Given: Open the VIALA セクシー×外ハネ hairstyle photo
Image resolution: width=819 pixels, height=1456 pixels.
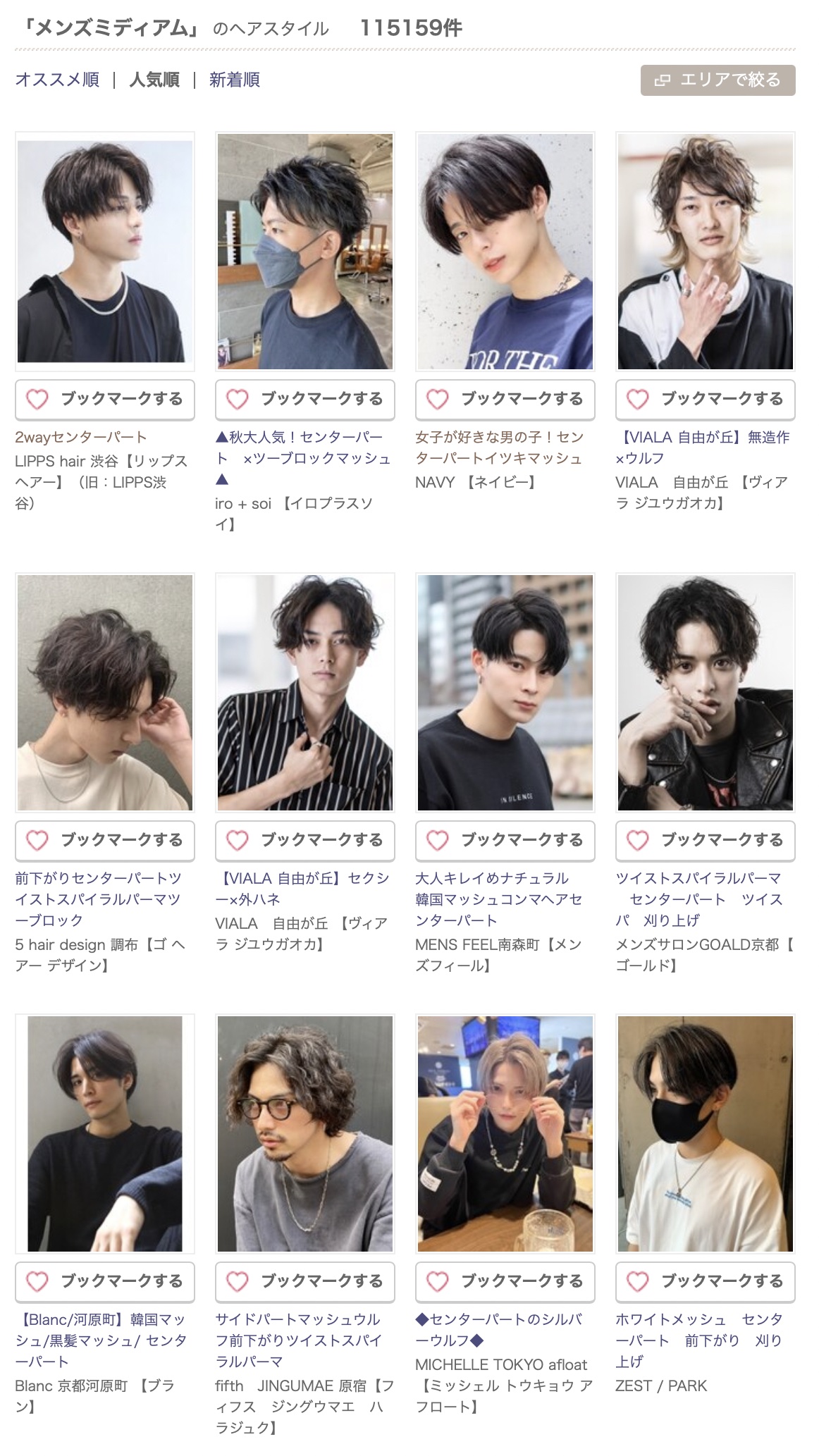Looking at the screenshot, I should [304, 693].
